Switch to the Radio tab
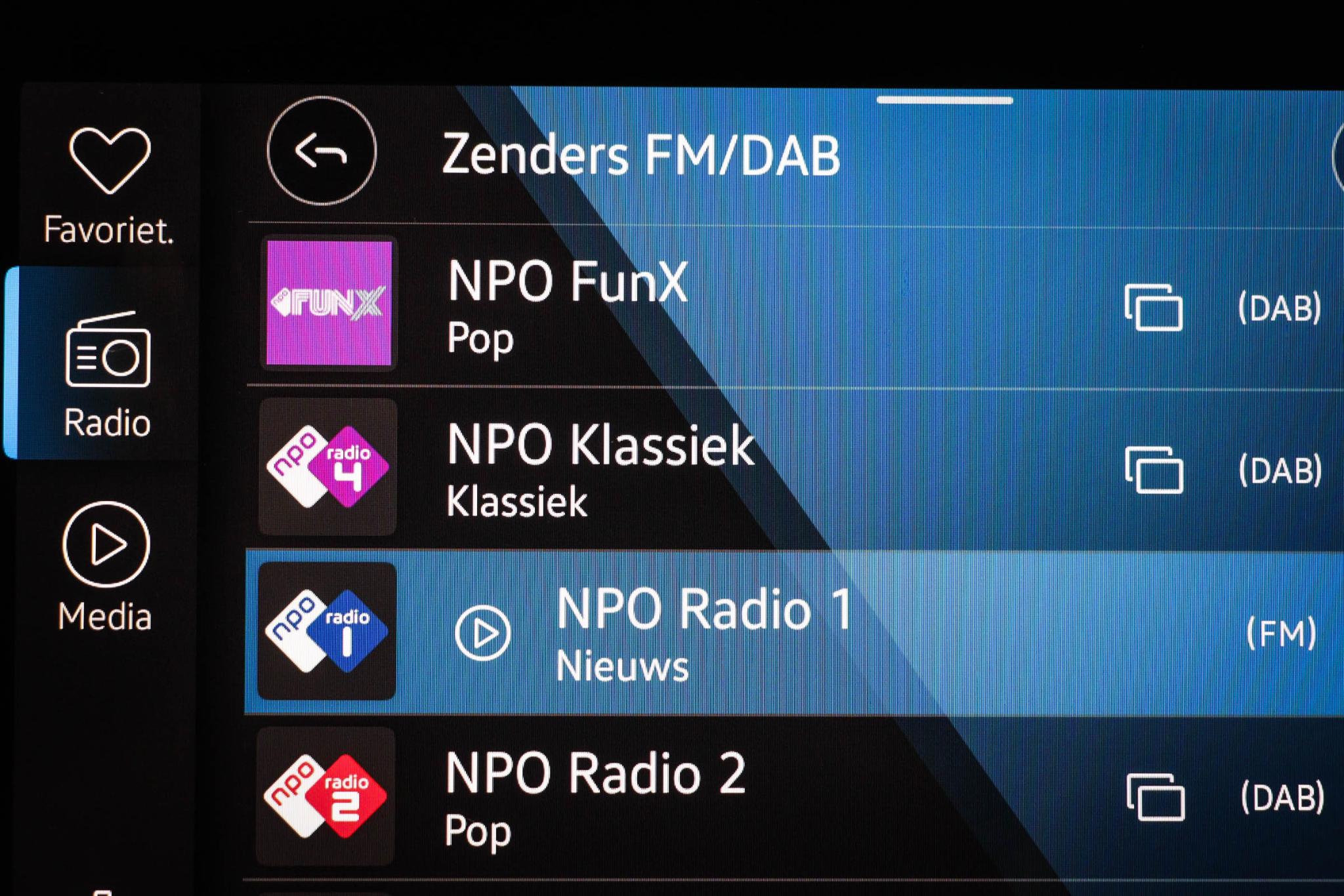This screenshot has width=1344, height=896. tap(108, 374)
